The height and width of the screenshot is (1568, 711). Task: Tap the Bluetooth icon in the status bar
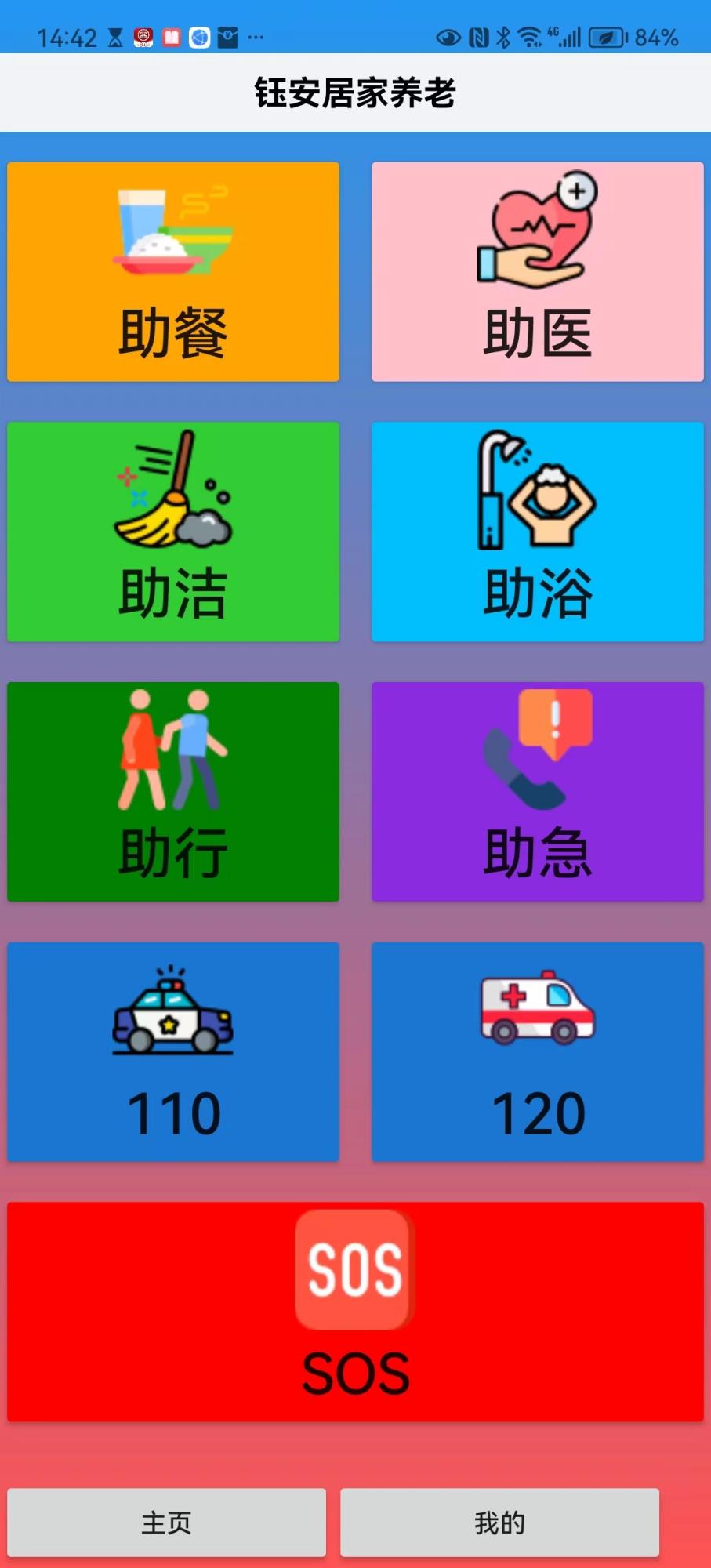click(504, 34)
